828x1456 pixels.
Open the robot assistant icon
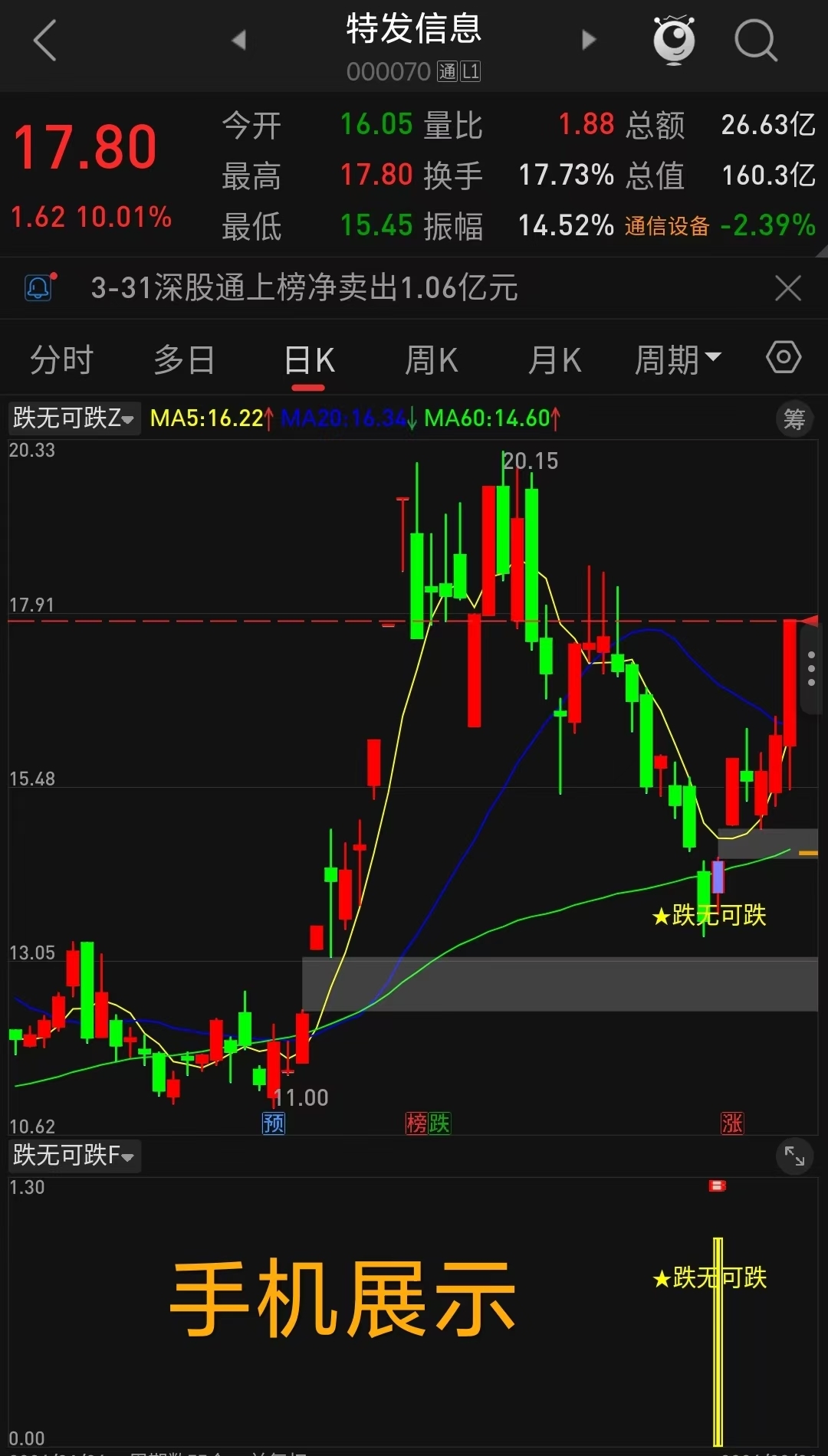pyautogui.click(x=674, y=40)
